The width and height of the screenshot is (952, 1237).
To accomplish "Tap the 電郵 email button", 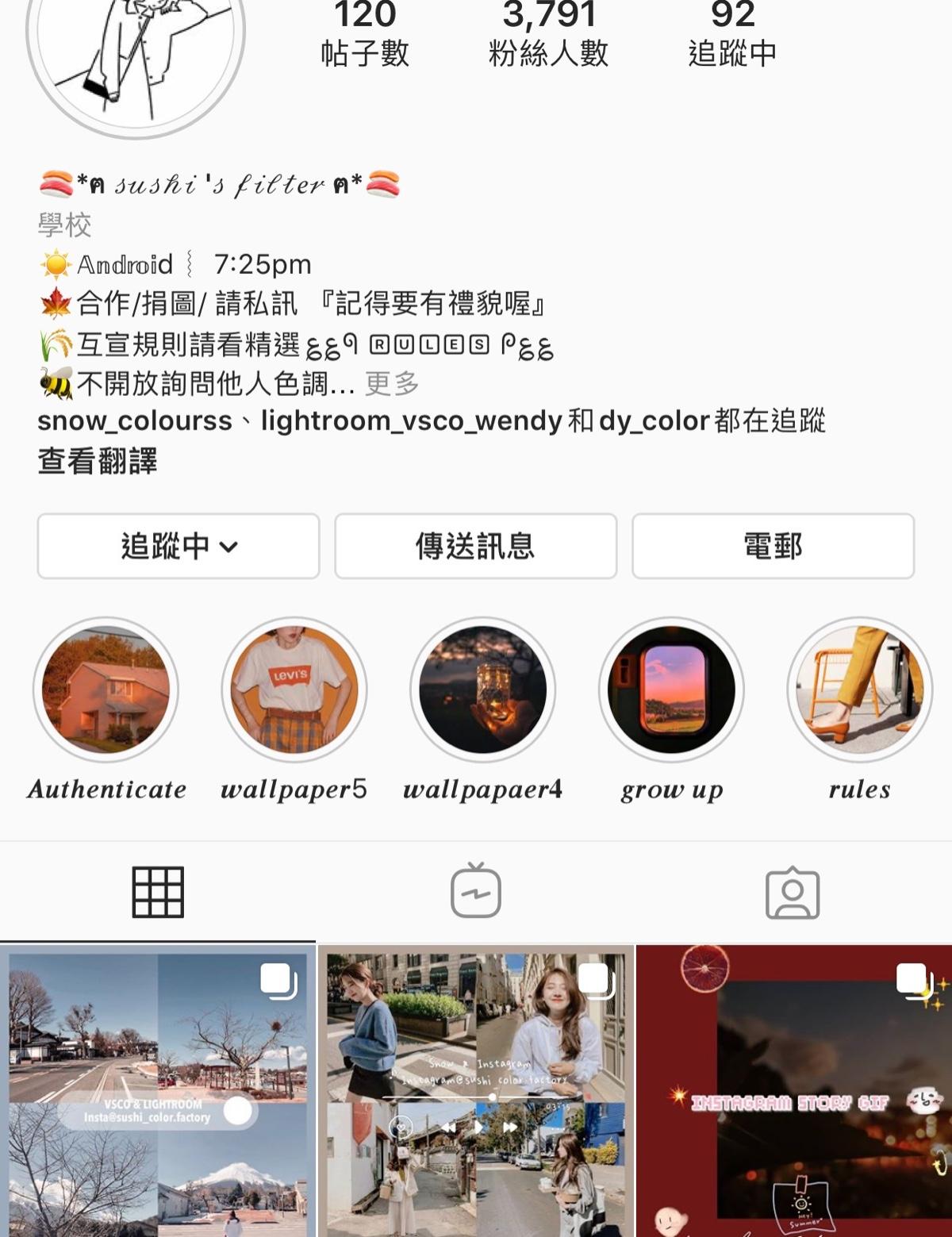I will pos(773,546).
